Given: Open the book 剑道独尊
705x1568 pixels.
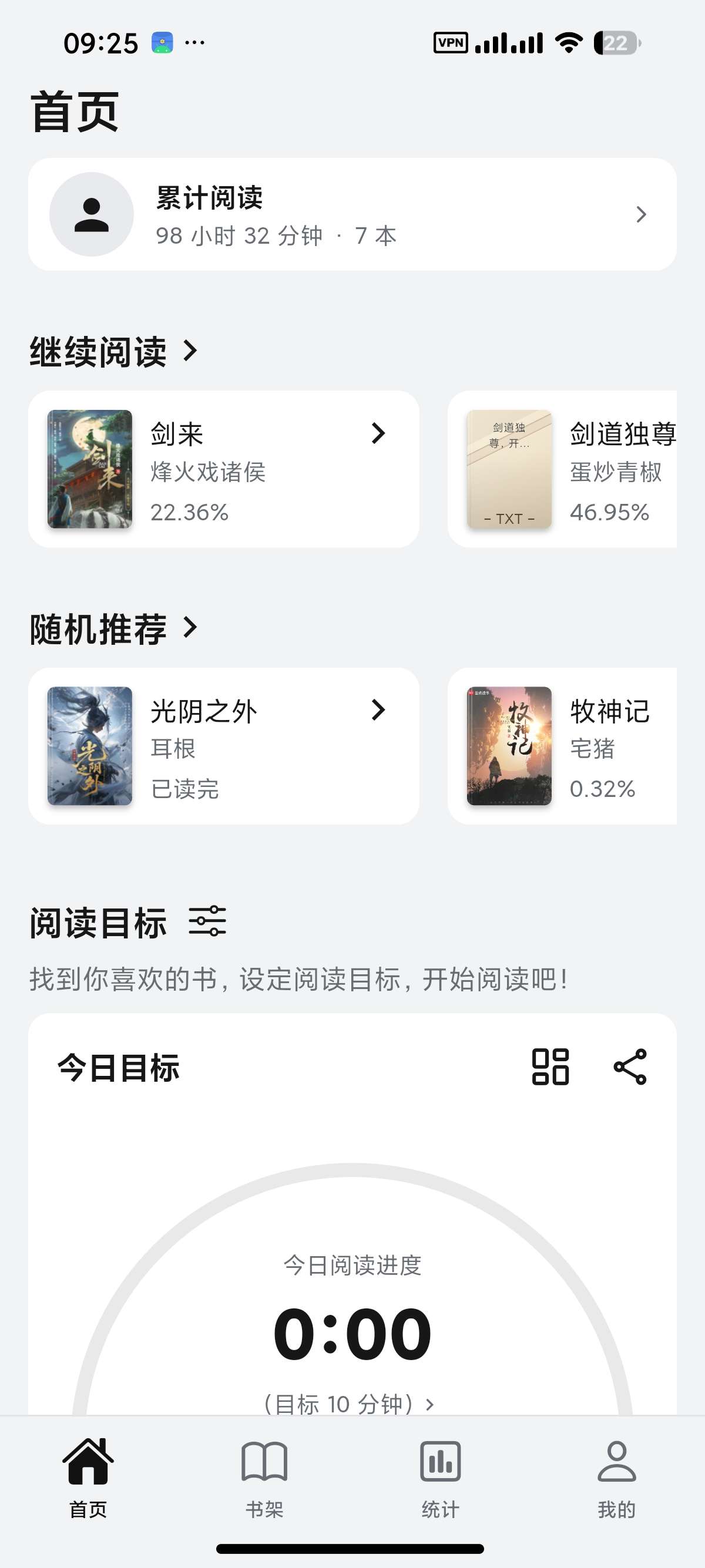Looking at the screenshot, I should tap(562, 469).
